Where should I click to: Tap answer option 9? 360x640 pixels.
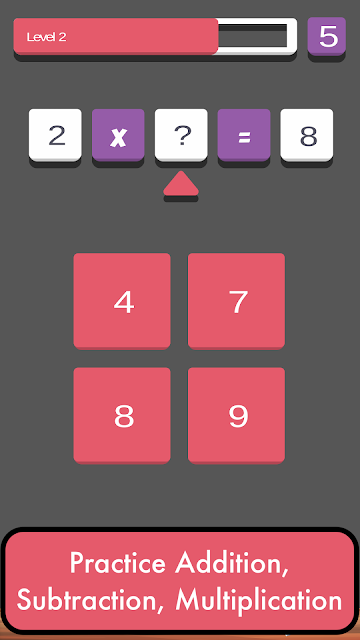tap(236, 416)
